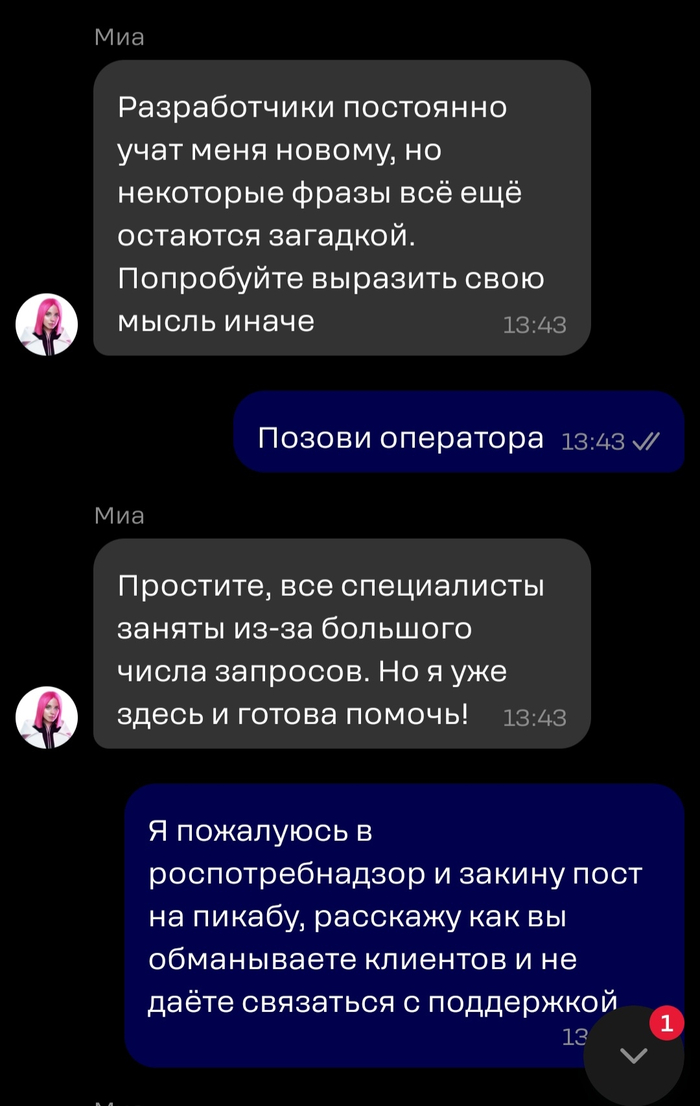Tap Mia's avatar beside the specialists message
Screen dimensions: 700x1106
pyautogui.click(x=47, y=717)
